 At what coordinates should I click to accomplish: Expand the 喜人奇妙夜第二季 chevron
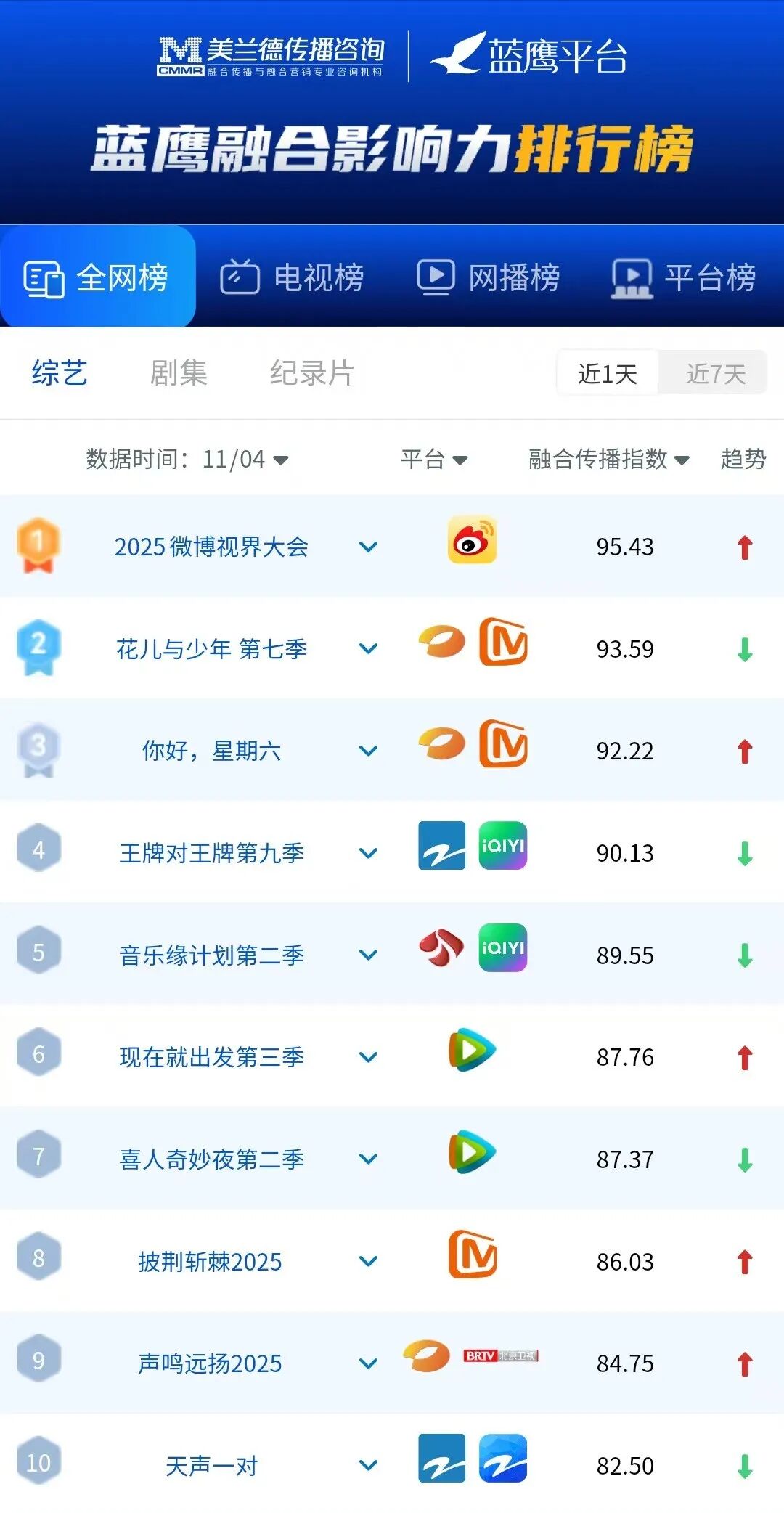pyautogui.click(x=369, y=1159)
